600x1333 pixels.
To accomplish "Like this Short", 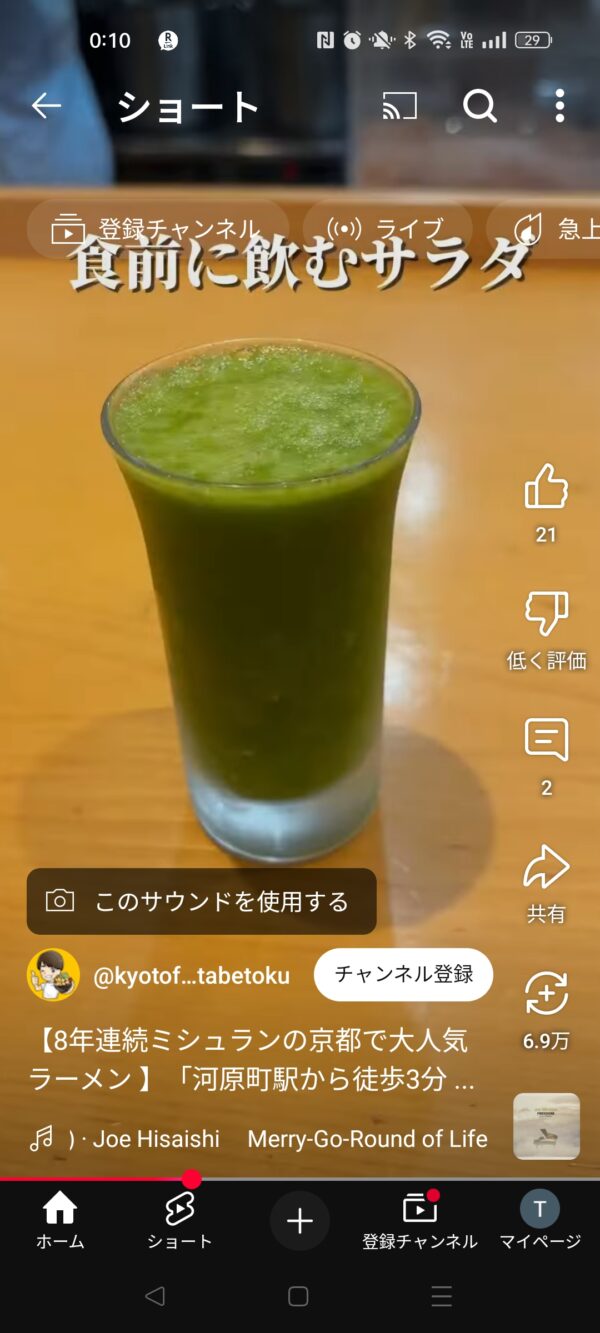I will (546, 488).
